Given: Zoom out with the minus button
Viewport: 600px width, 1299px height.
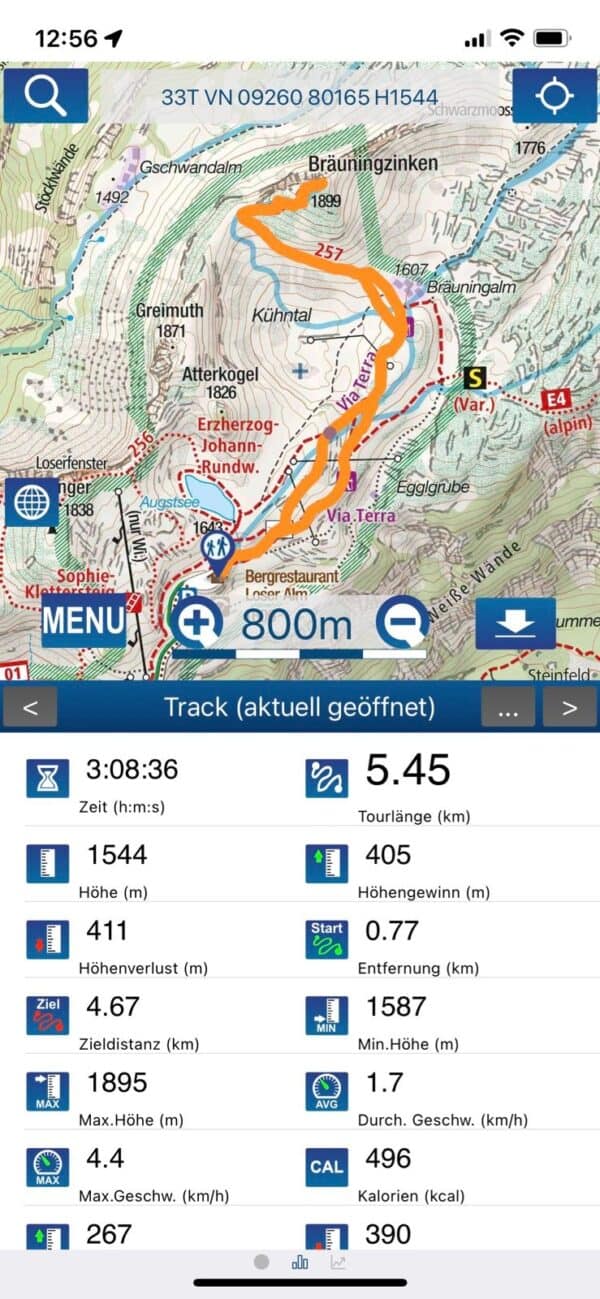Looking at the screenshot, I should [x=403, y=623].
